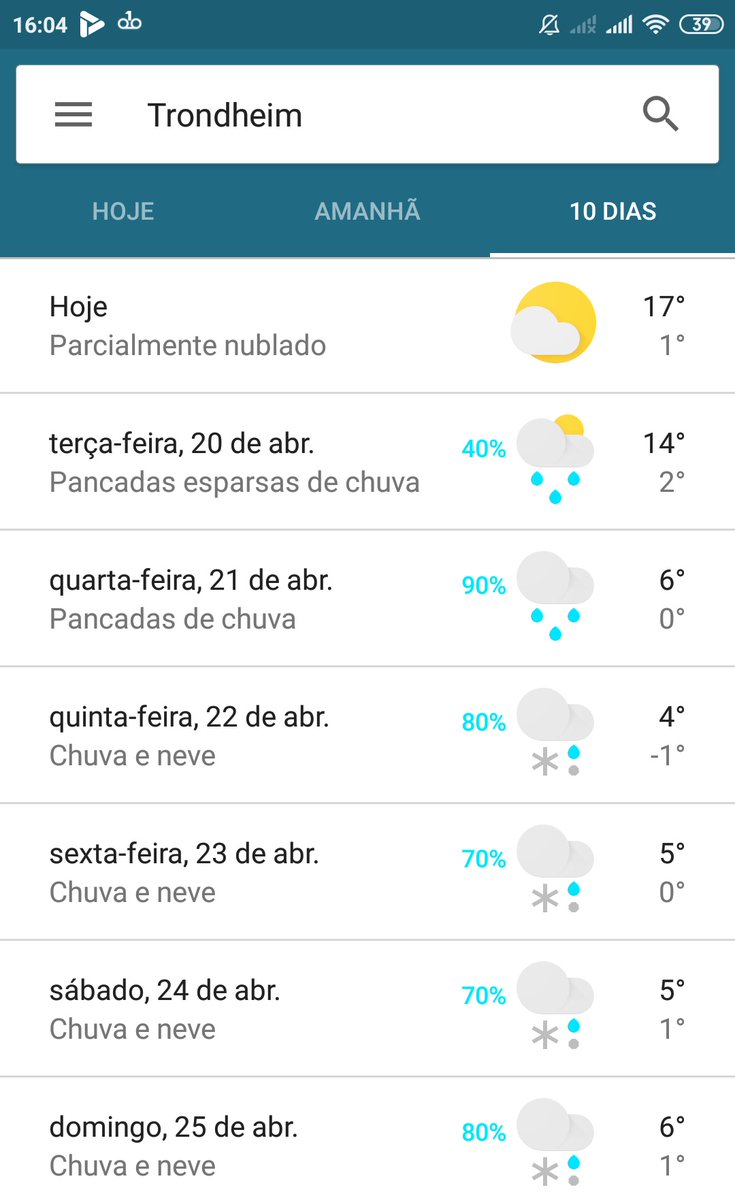View quarta-feira, 21 de abr. details
The width and height of the screenshot is (735, 1200).
(367, 599)
